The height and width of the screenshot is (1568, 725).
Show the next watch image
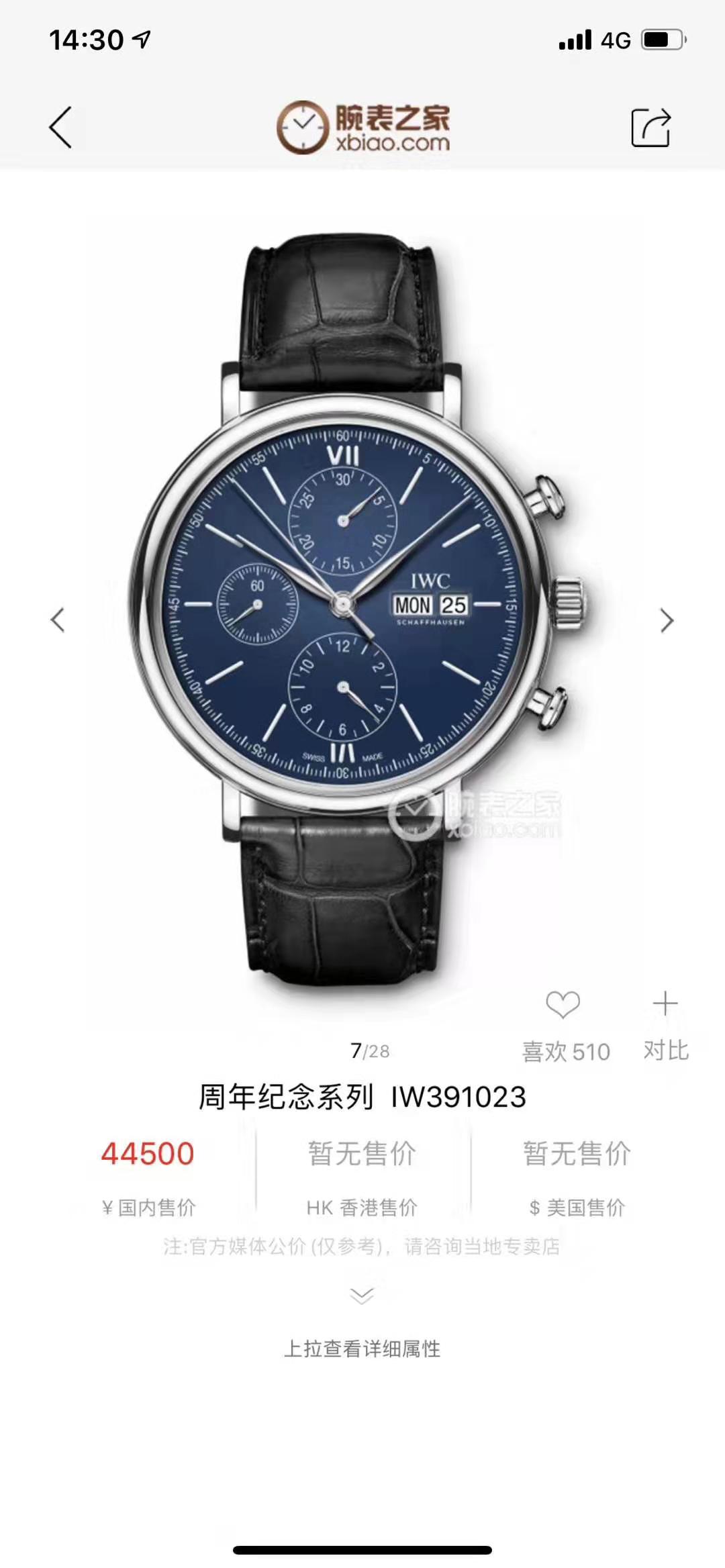(x=666, y=620)
